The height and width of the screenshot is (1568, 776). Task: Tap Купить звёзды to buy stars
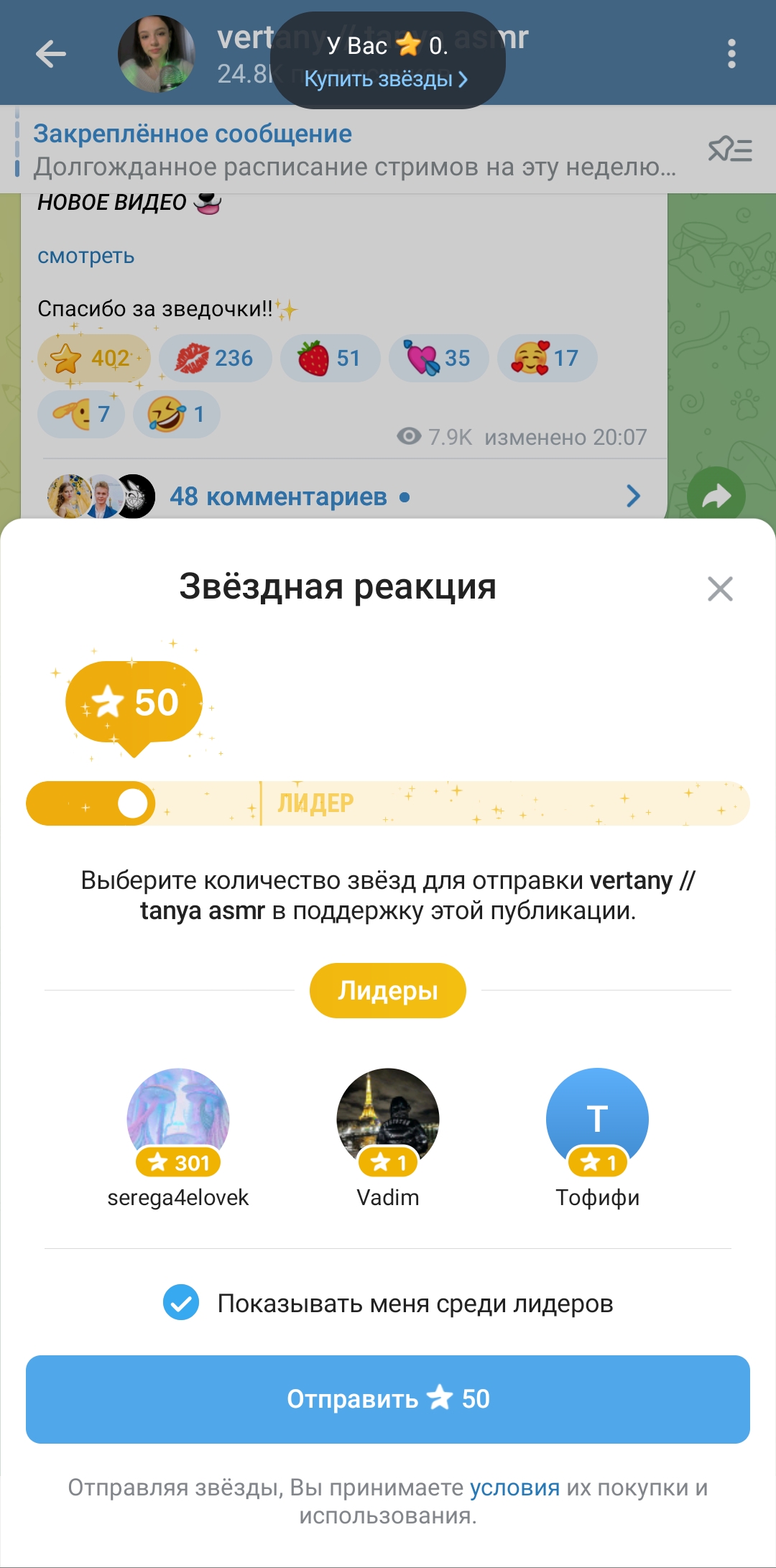[386, 78]
